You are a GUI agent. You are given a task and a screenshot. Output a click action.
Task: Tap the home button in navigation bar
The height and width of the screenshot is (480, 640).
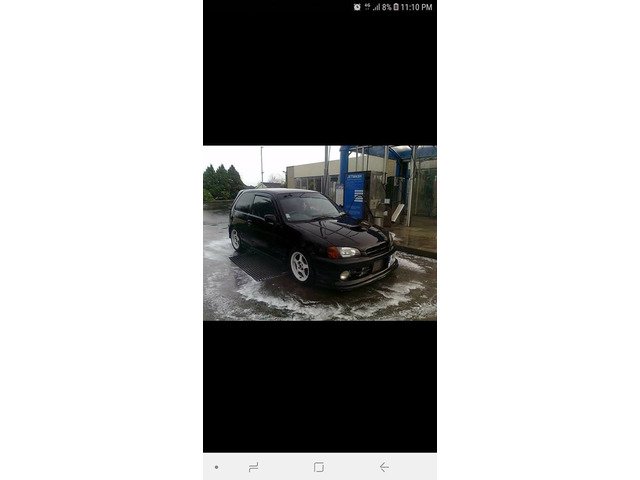(x=319, y=467)
